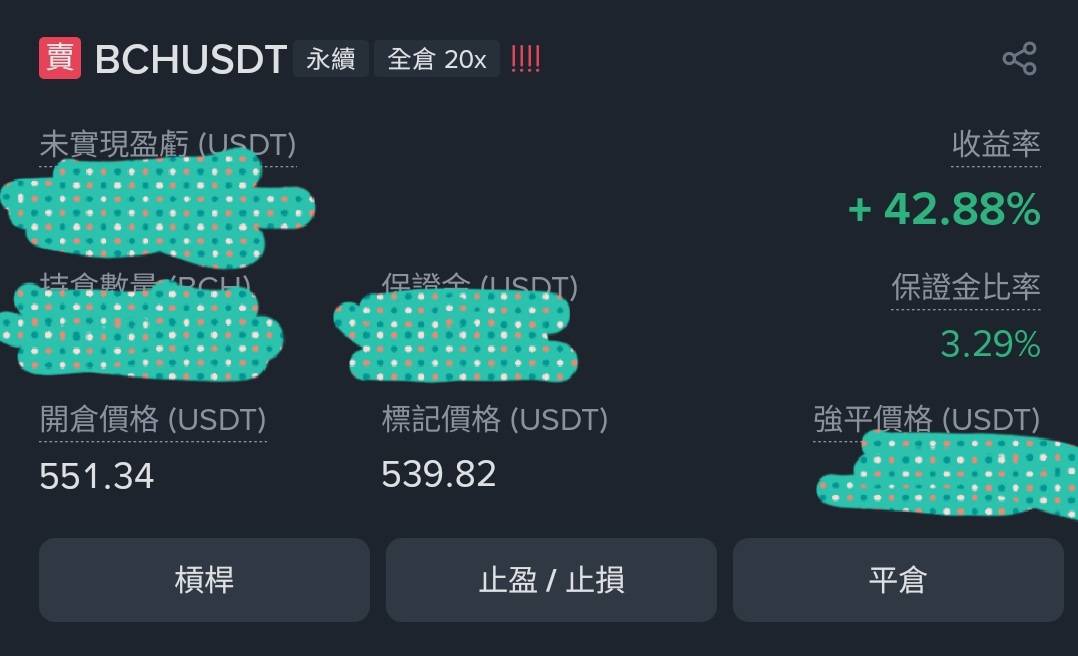Screen dimensions: 1078x656
Task: Share the BCHUSDT position
Action: click(x=1019, y=59)
